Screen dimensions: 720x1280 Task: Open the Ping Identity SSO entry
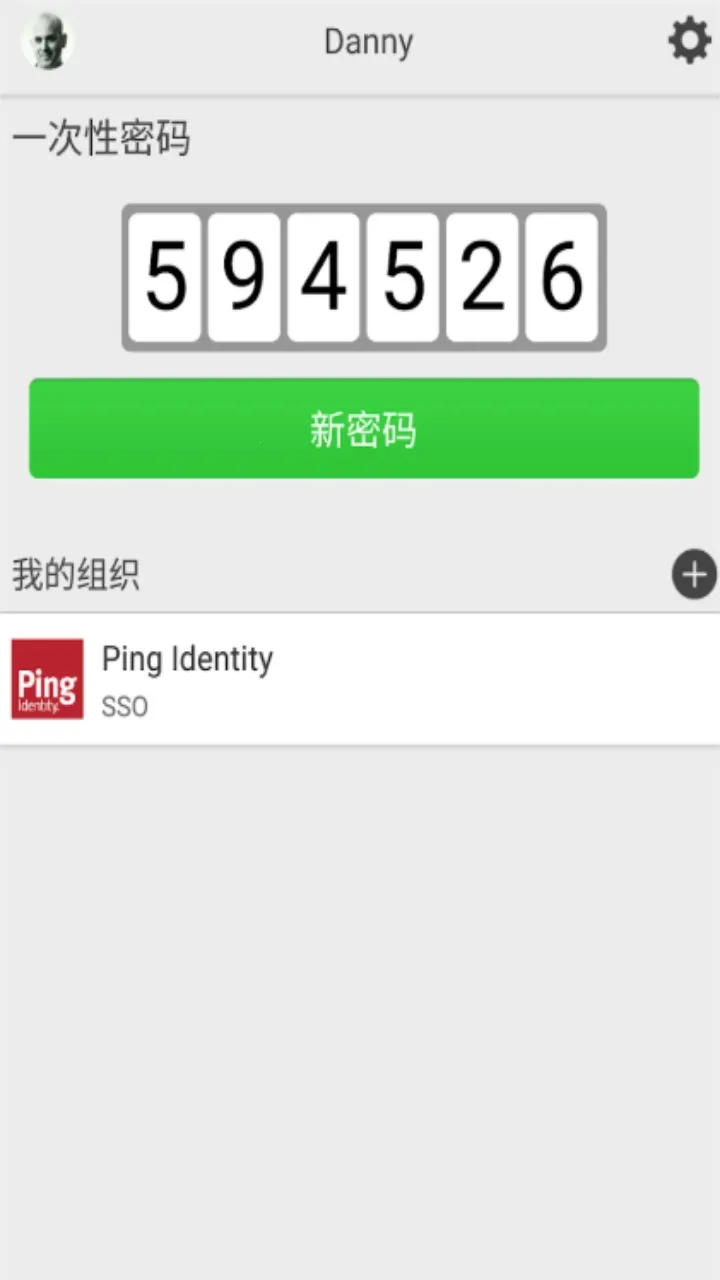[x=360, y=678]
